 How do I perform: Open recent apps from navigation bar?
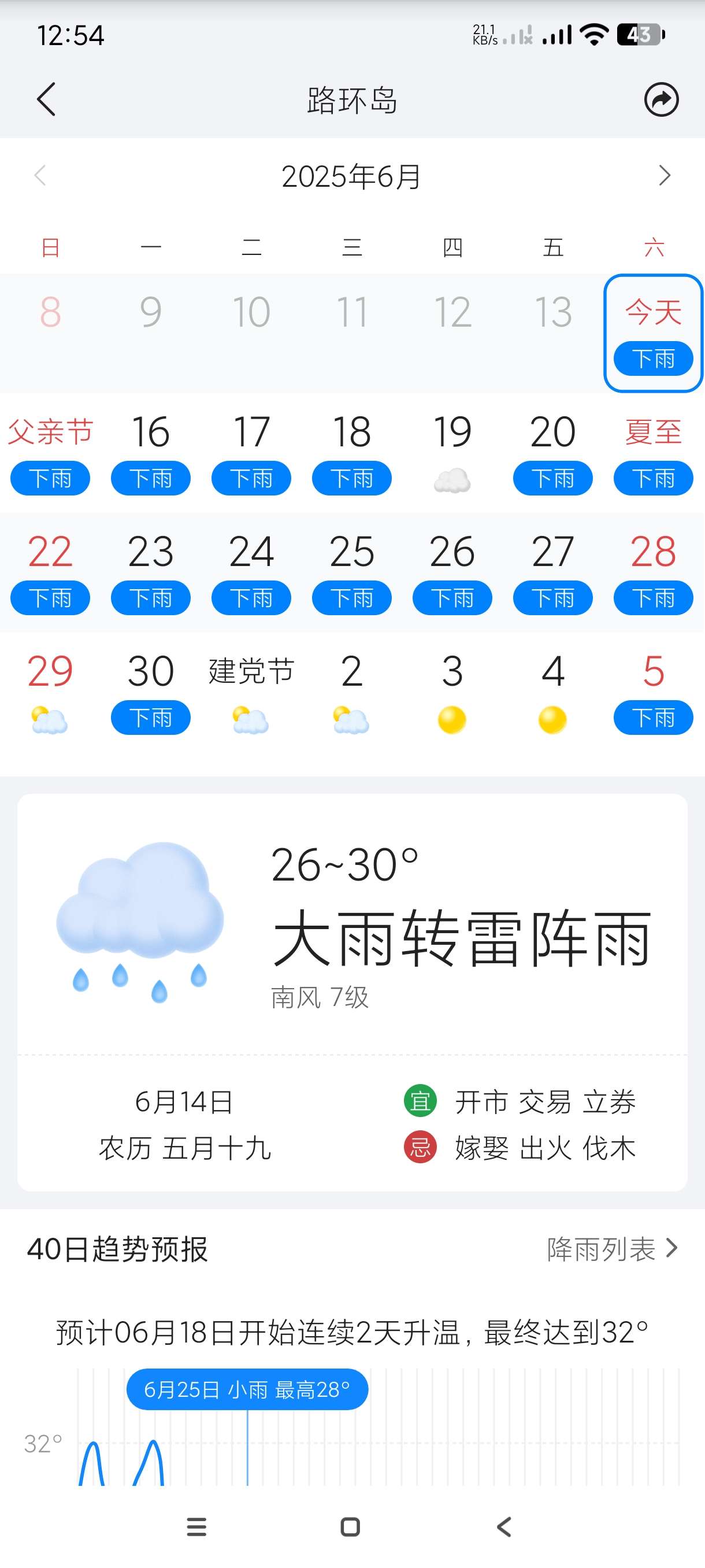tap(196, 1526)
